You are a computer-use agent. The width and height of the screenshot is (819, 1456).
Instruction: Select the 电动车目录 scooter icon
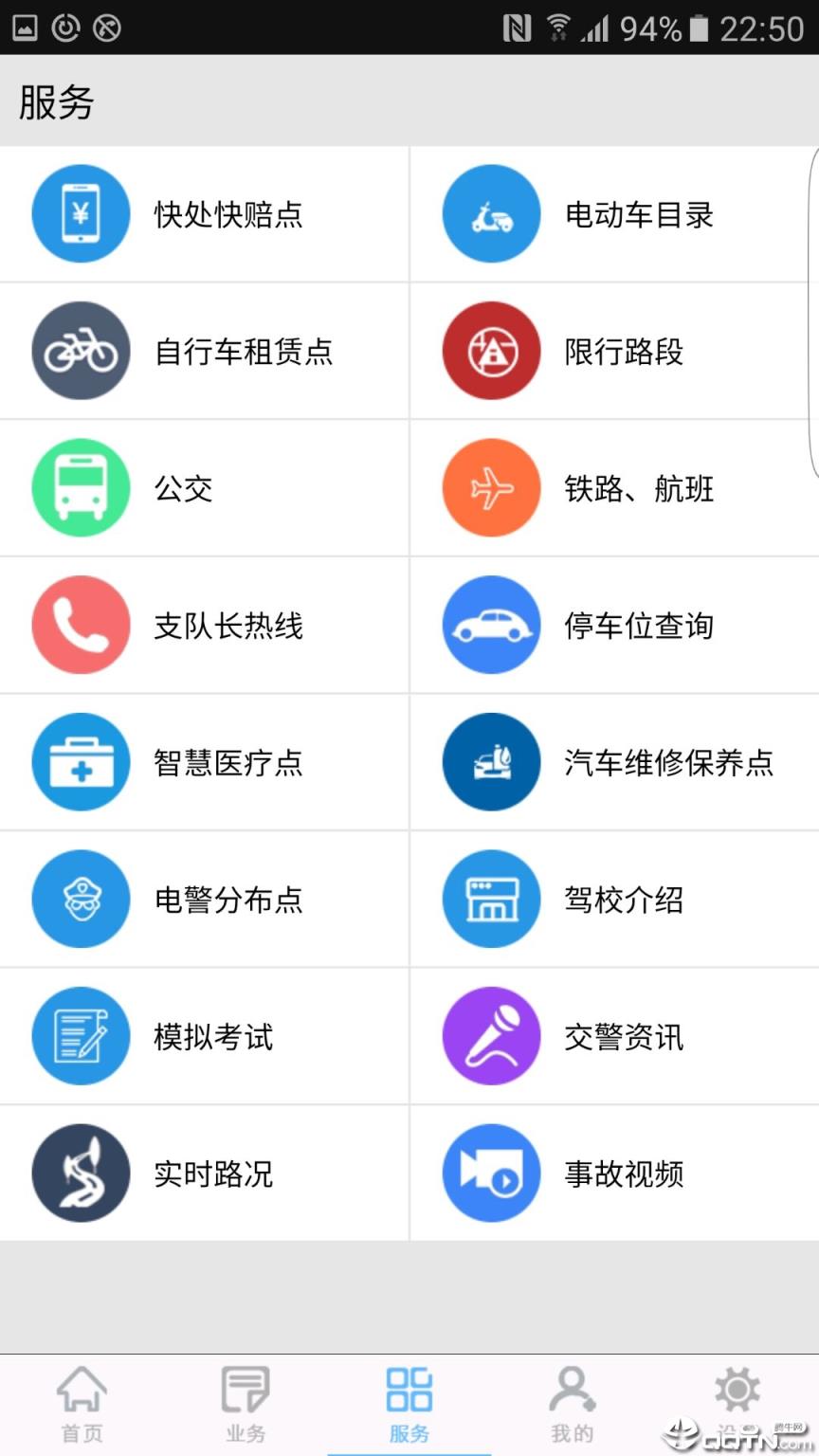(x=490, y=213)
